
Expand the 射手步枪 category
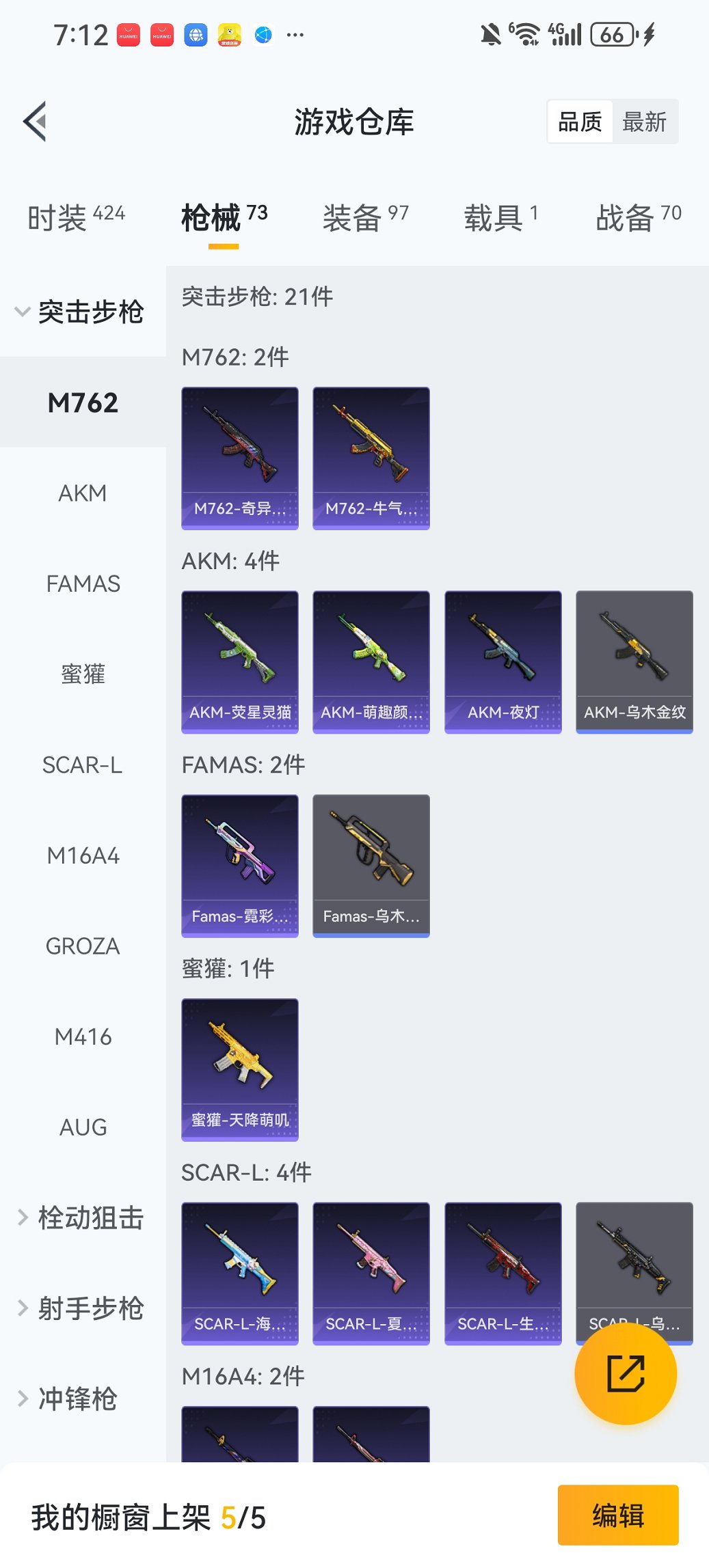82,1308
